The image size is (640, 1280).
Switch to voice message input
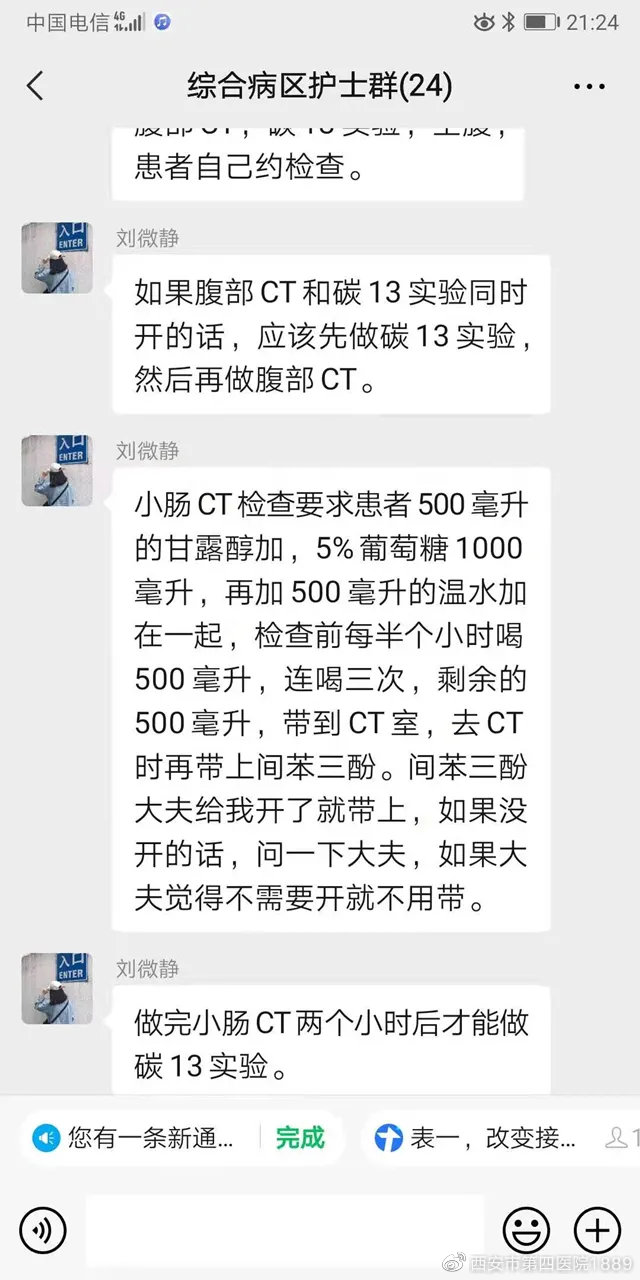[43, 1229]
